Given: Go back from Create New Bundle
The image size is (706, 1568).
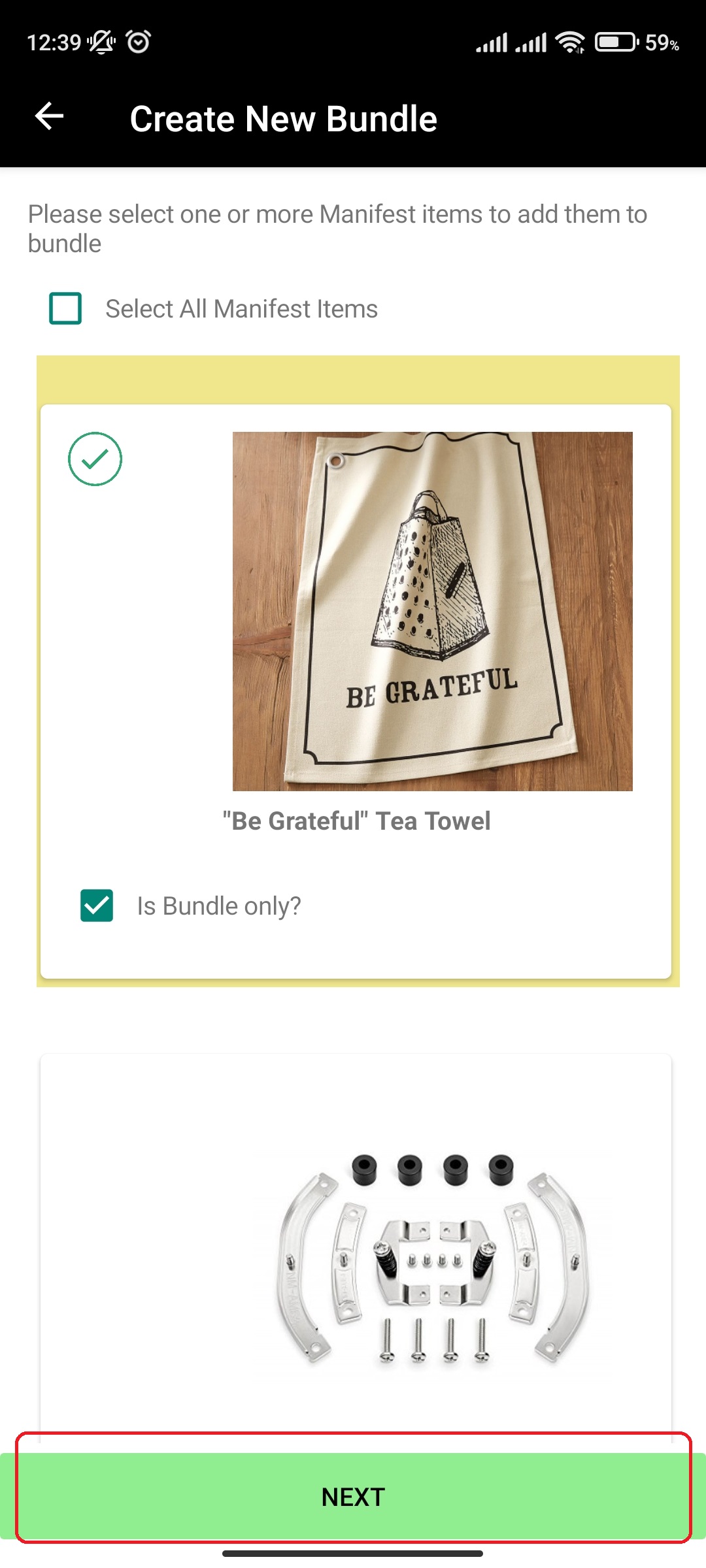Looking at the screenshot, I should [49, 117].
